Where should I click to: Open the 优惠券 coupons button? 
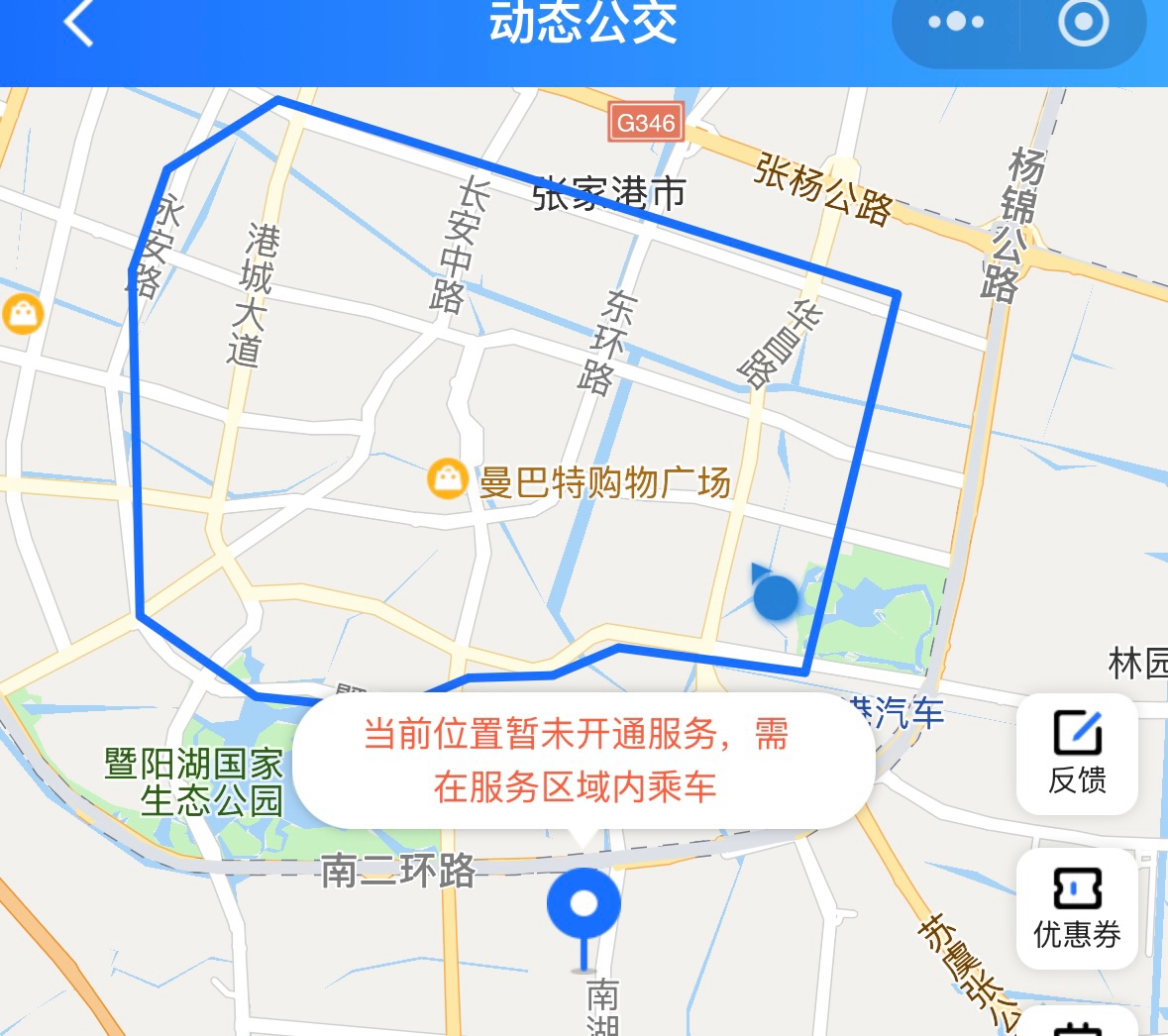tap(1077, 907)
